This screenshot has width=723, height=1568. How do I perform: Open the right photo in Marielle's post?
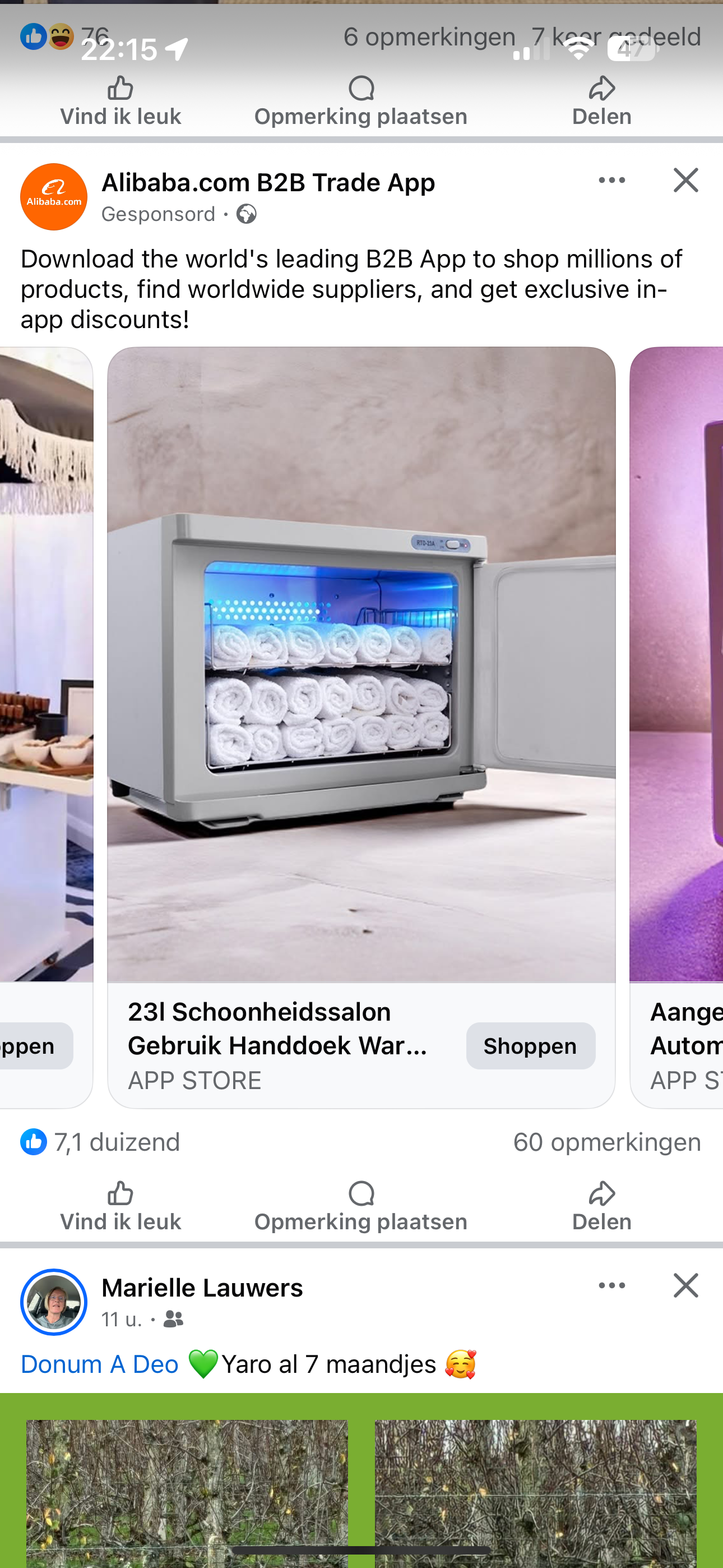(x=535, y=1491)
